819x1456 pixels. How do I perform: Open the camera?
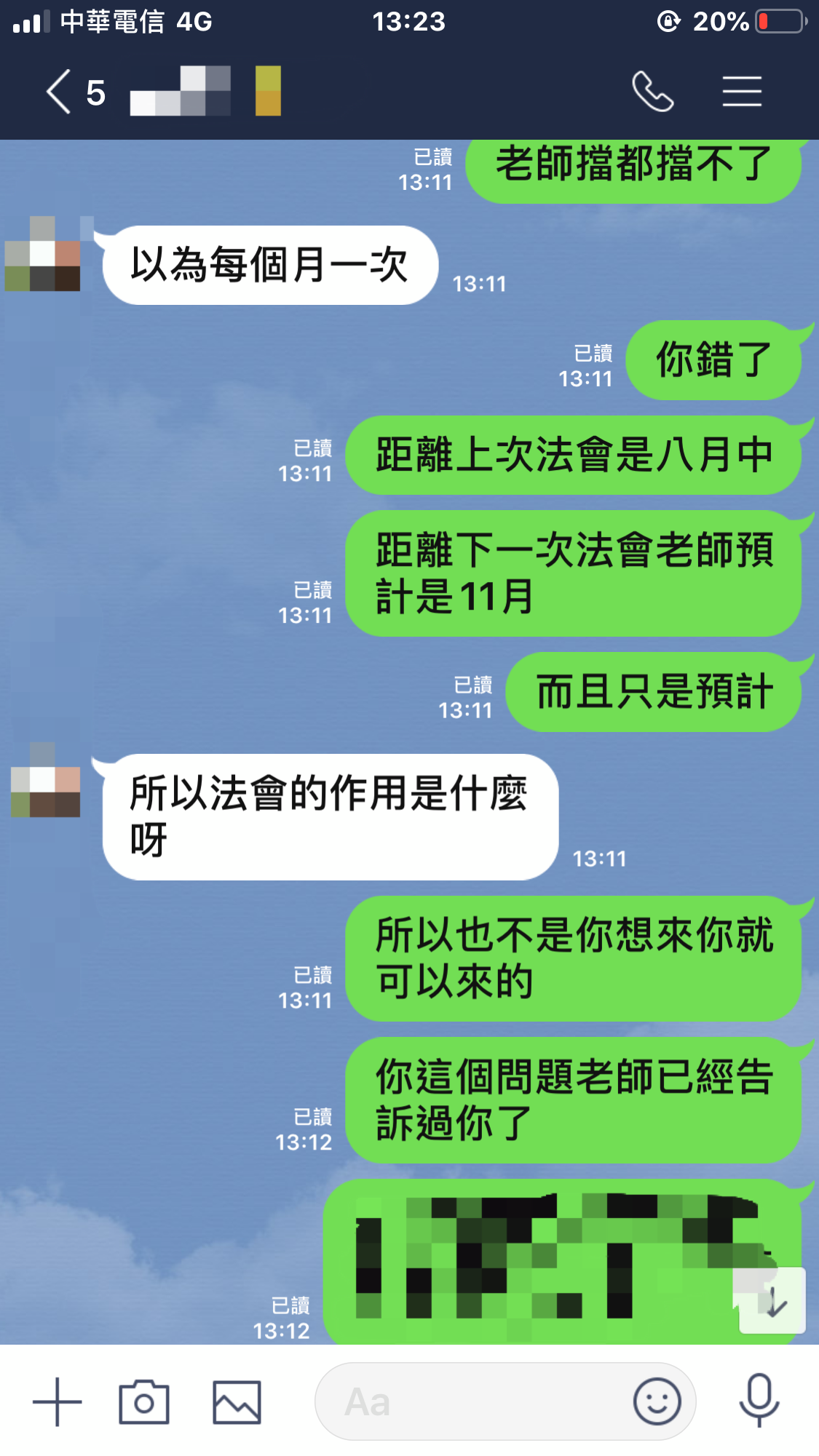coord(144,1401)
